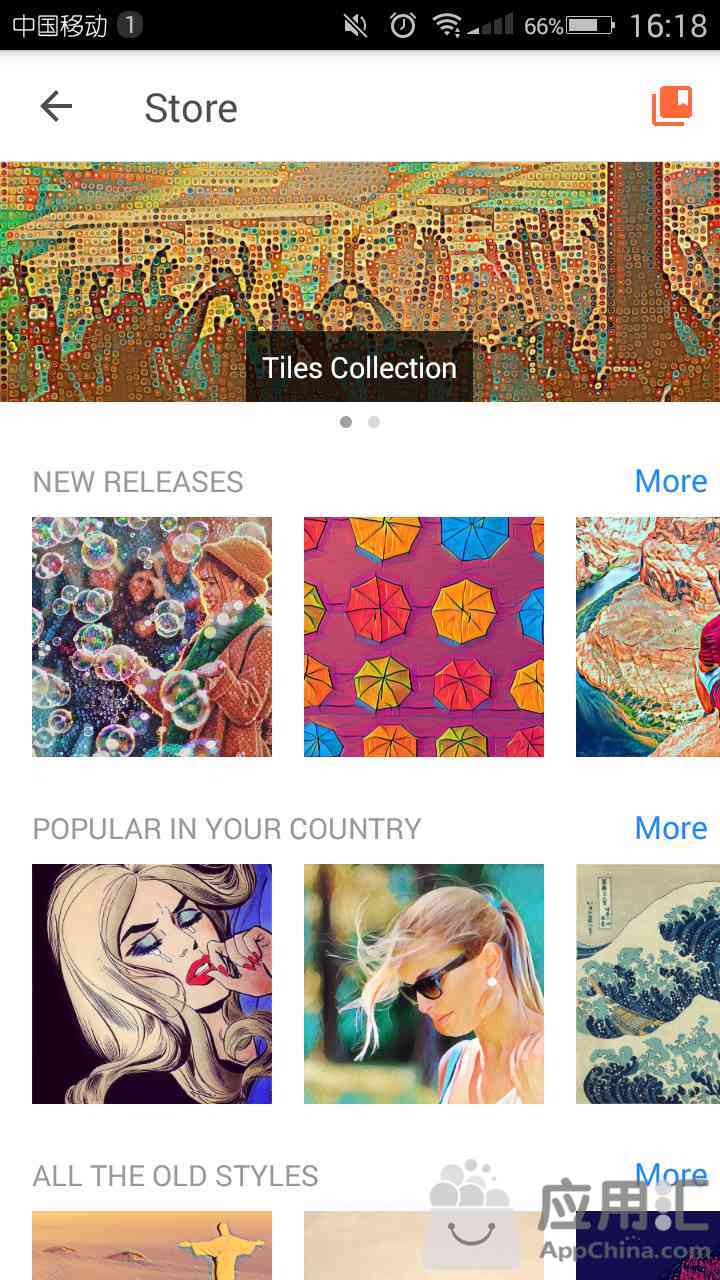Open the Tiles Collection banner
The image size is (720, 1280).
tap(360, 282)
